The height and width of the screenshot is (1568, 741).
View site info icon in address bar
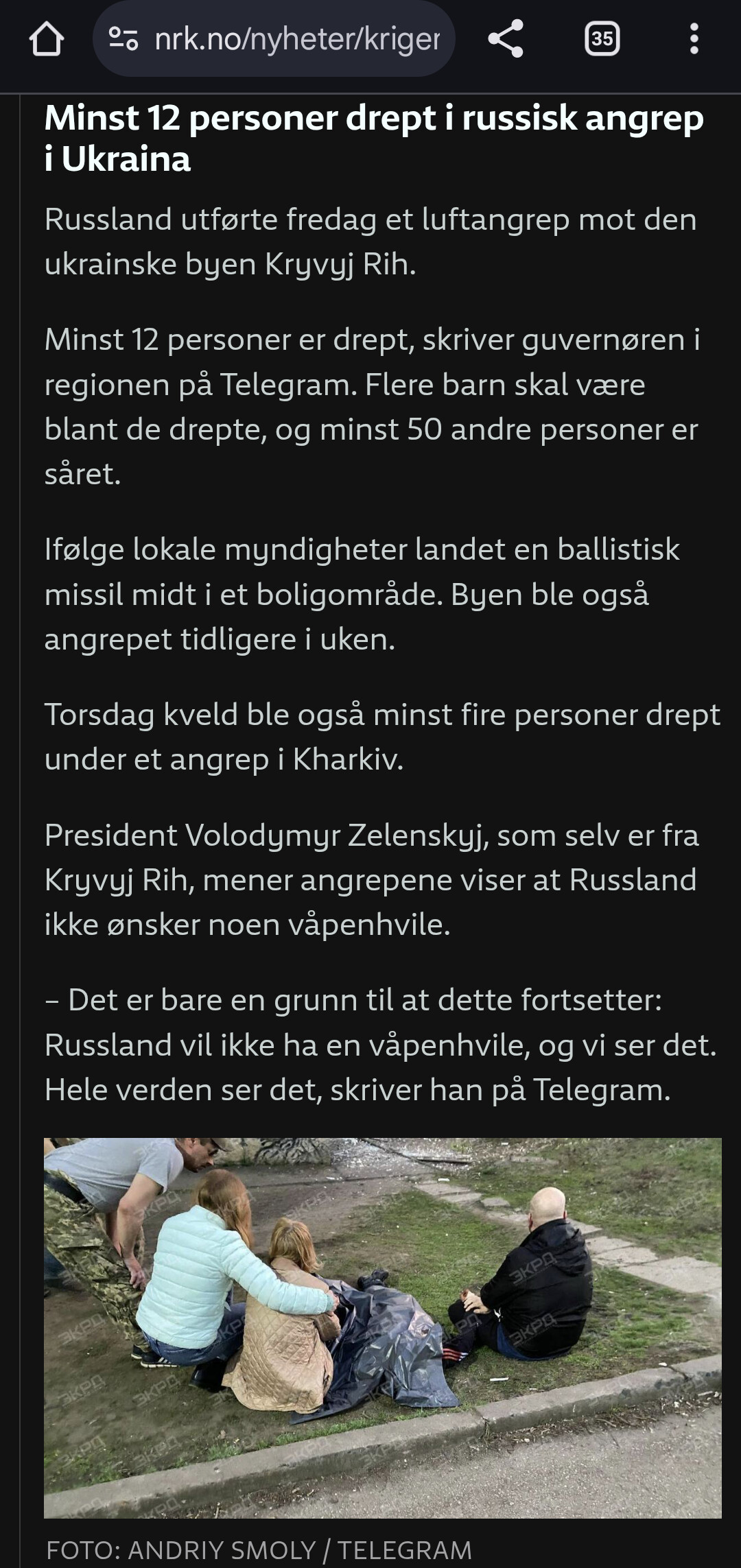tap(123, 39)
